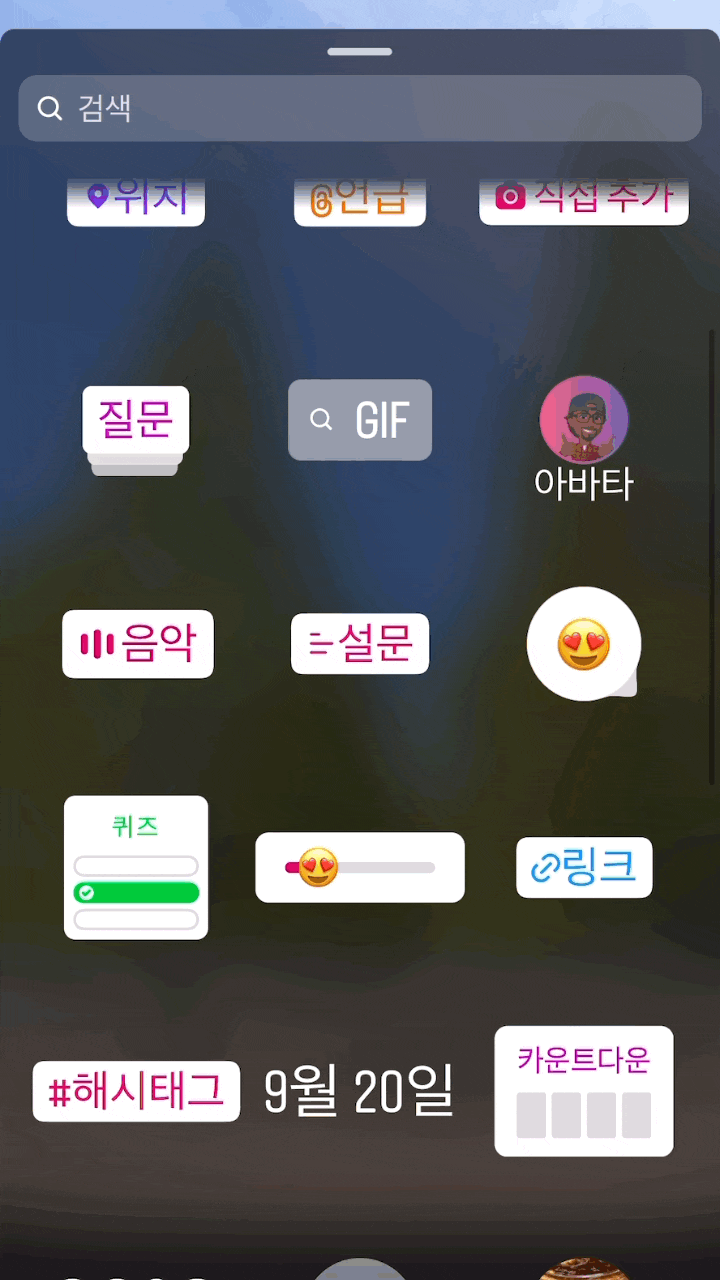This screenshot has height=1280, width=720.
Task: Select the heart-eyes emoji reaction sticker
Action: (x=584, y=644)
